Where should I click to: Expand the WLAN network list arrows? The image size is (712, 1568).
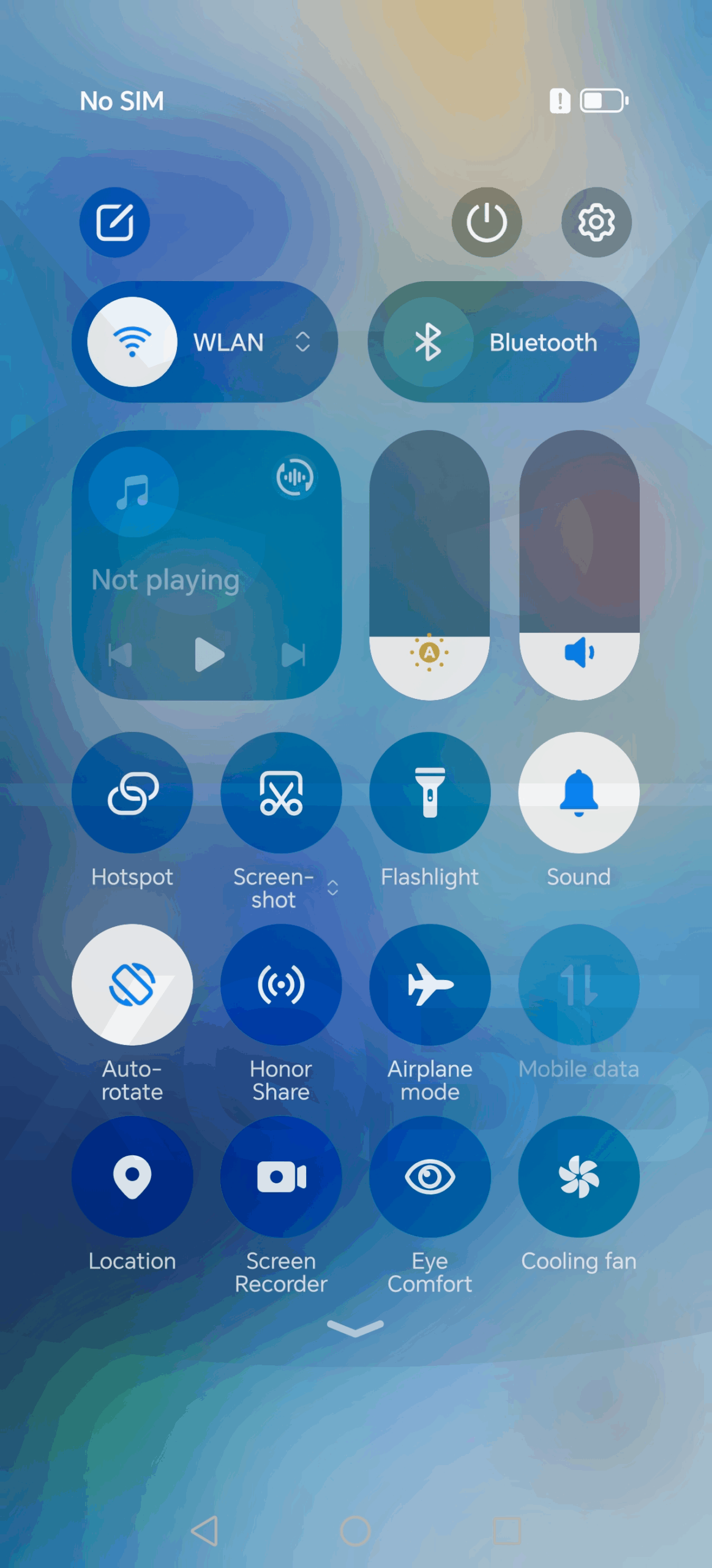pos(302,342)
